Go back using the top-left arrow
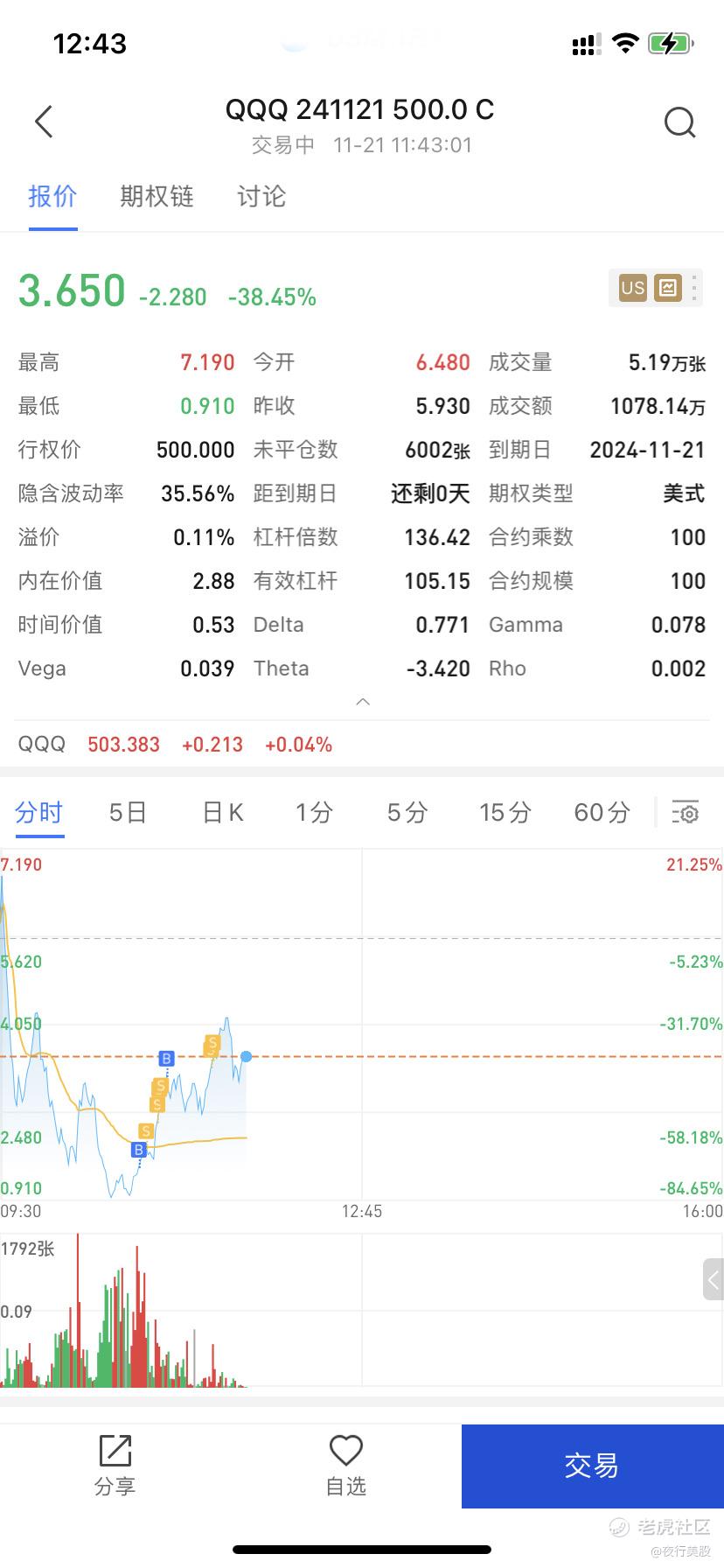The width and height of the screenshot is (724, 1568). (x=44, y=122)
